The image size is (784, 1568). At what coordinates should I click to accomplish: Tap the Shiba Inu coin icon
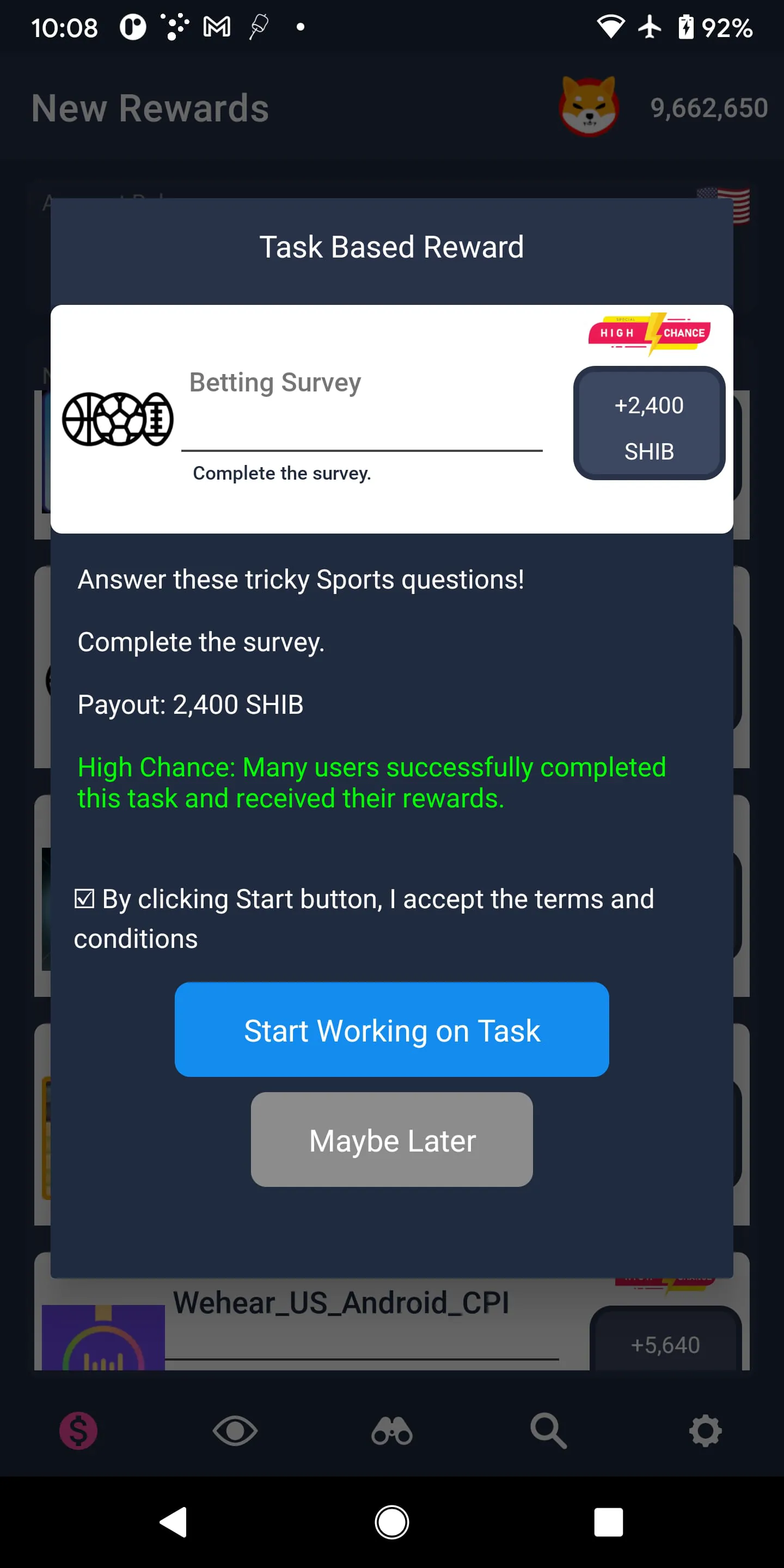point(589,108)
